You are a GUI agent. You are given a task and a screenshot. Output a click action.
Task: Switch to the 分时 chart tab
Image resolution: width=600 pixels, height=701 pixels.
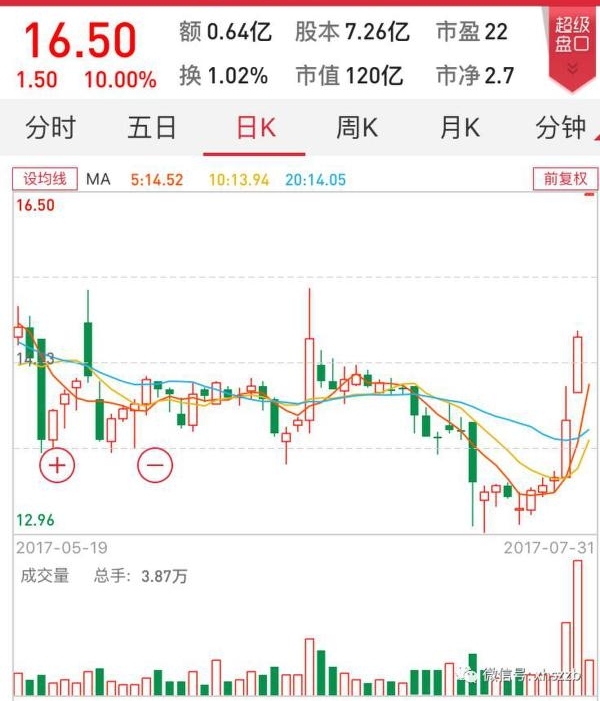(50, 128)
